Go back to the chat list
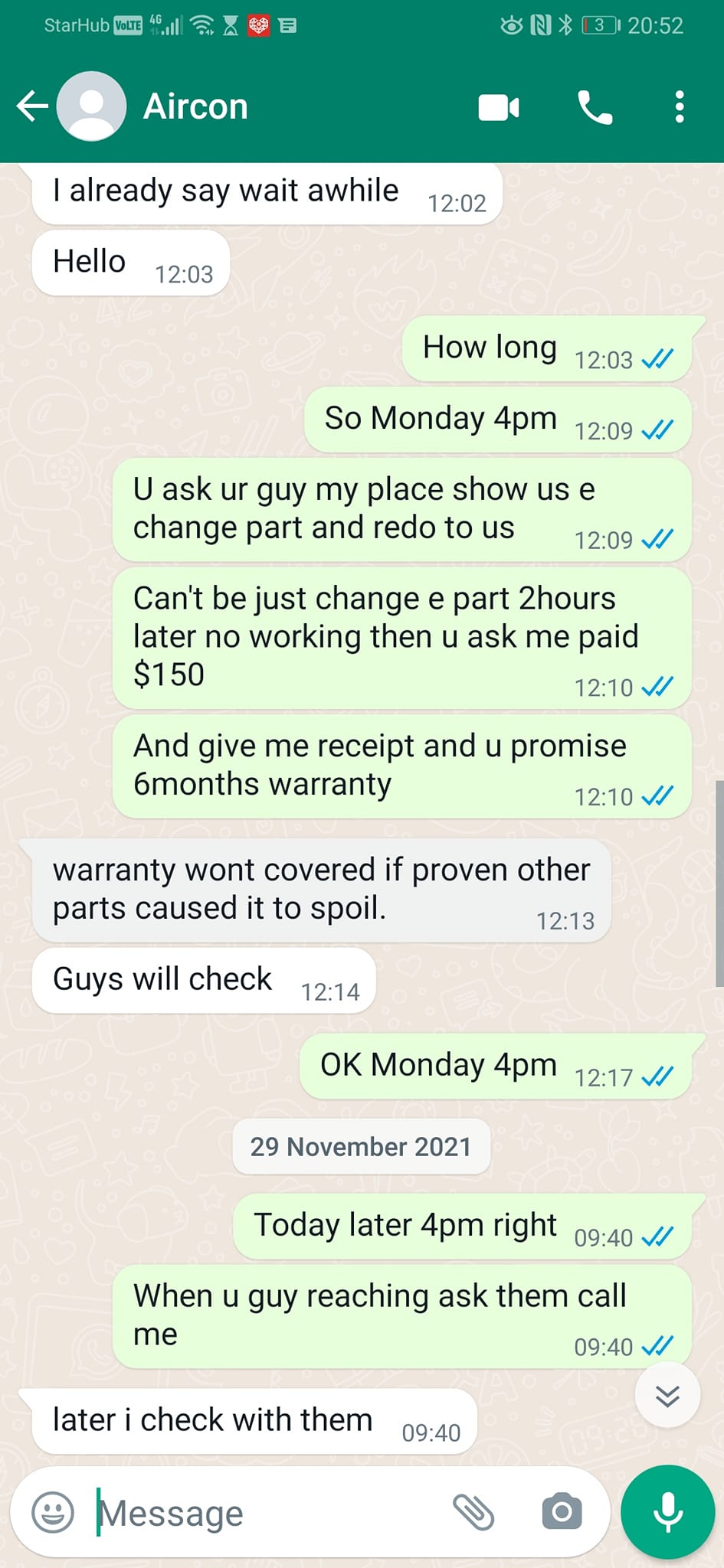The image size is (724, 1568). pos(32,106)
